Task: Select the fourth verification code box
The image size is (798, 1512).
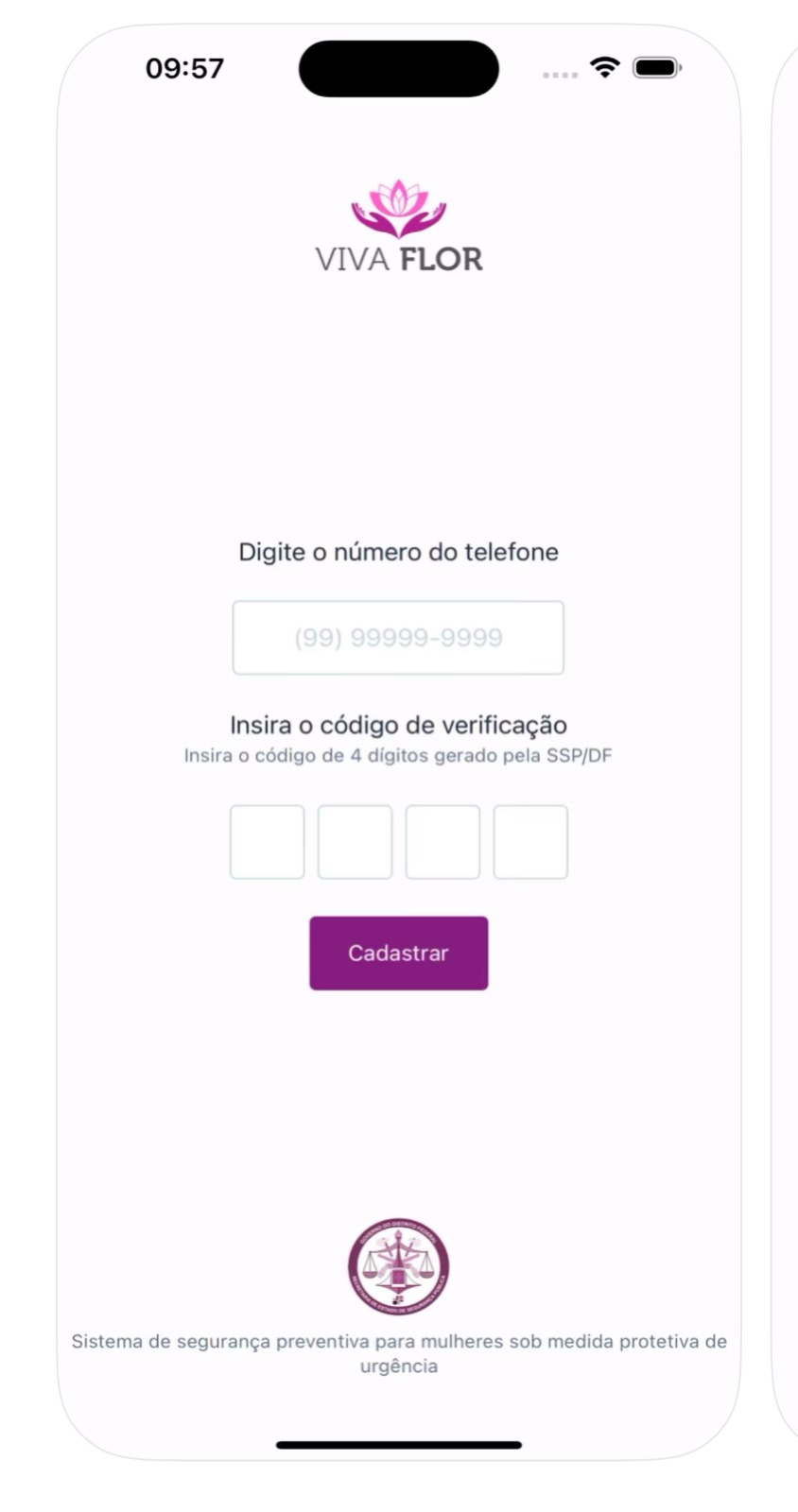Action: (530, 842)
